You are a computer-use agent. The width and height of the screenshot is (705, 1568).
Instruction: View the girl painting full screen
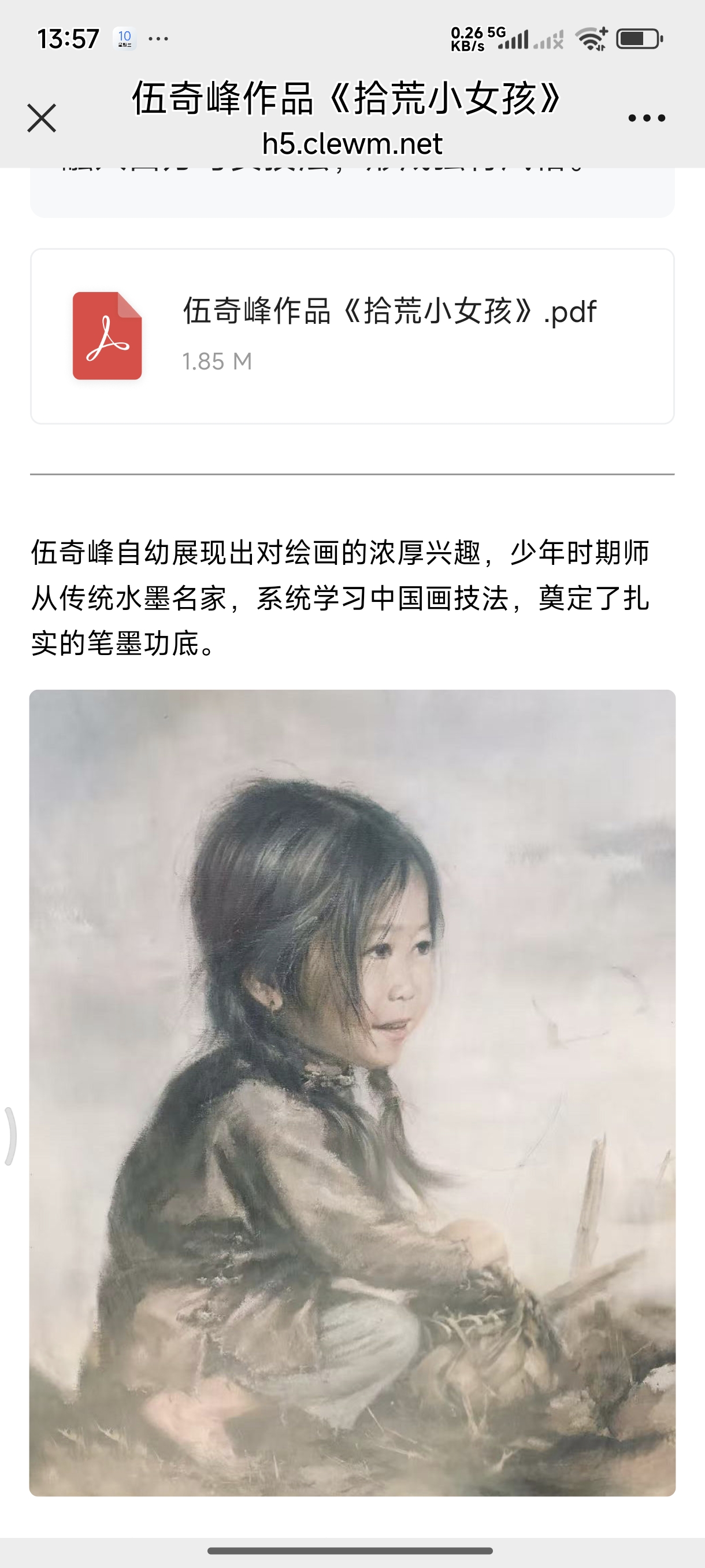coord(351,1093)
